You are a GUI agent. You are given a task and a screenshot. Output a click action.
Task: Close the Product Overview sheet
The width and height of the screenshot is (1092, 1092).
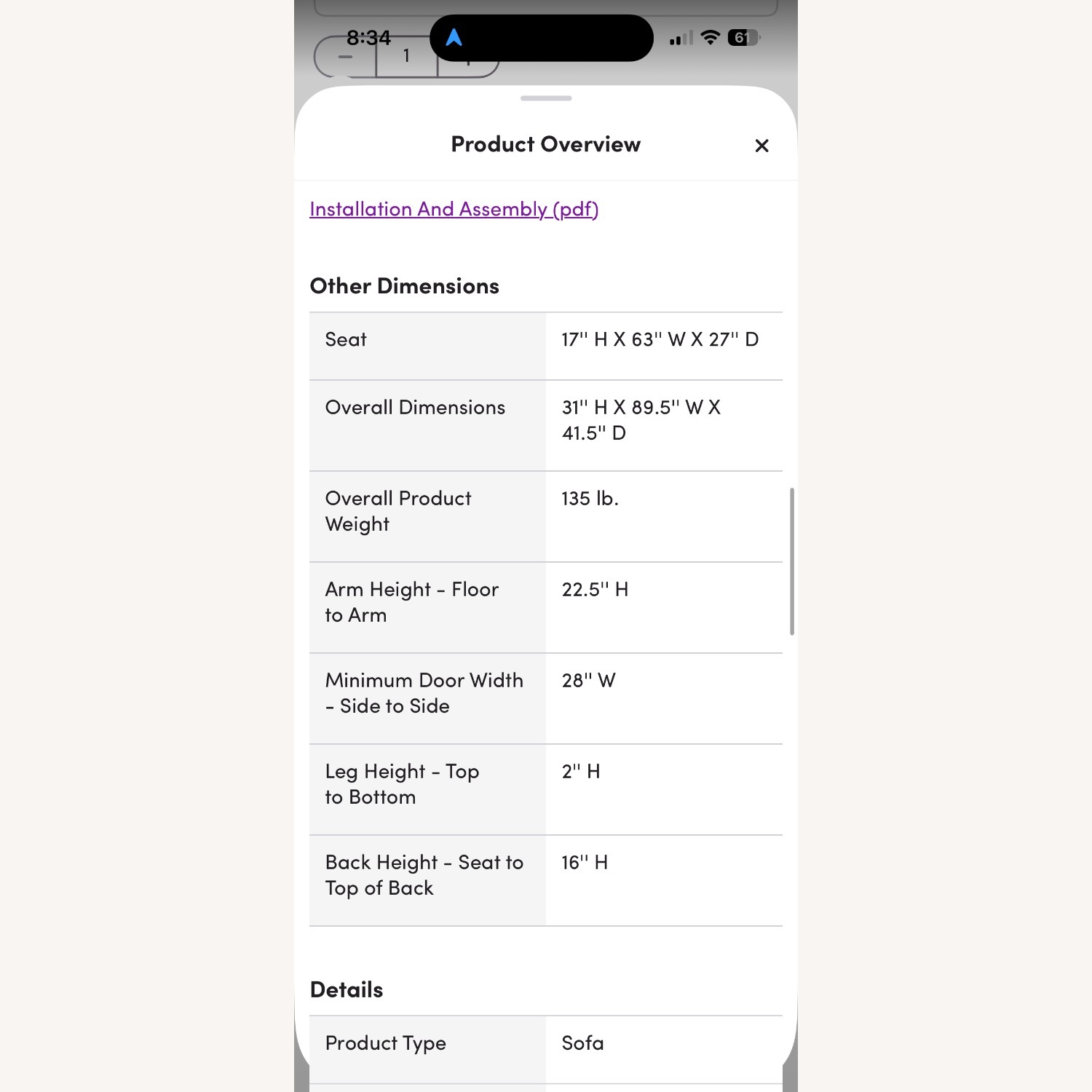coord(761,146)
